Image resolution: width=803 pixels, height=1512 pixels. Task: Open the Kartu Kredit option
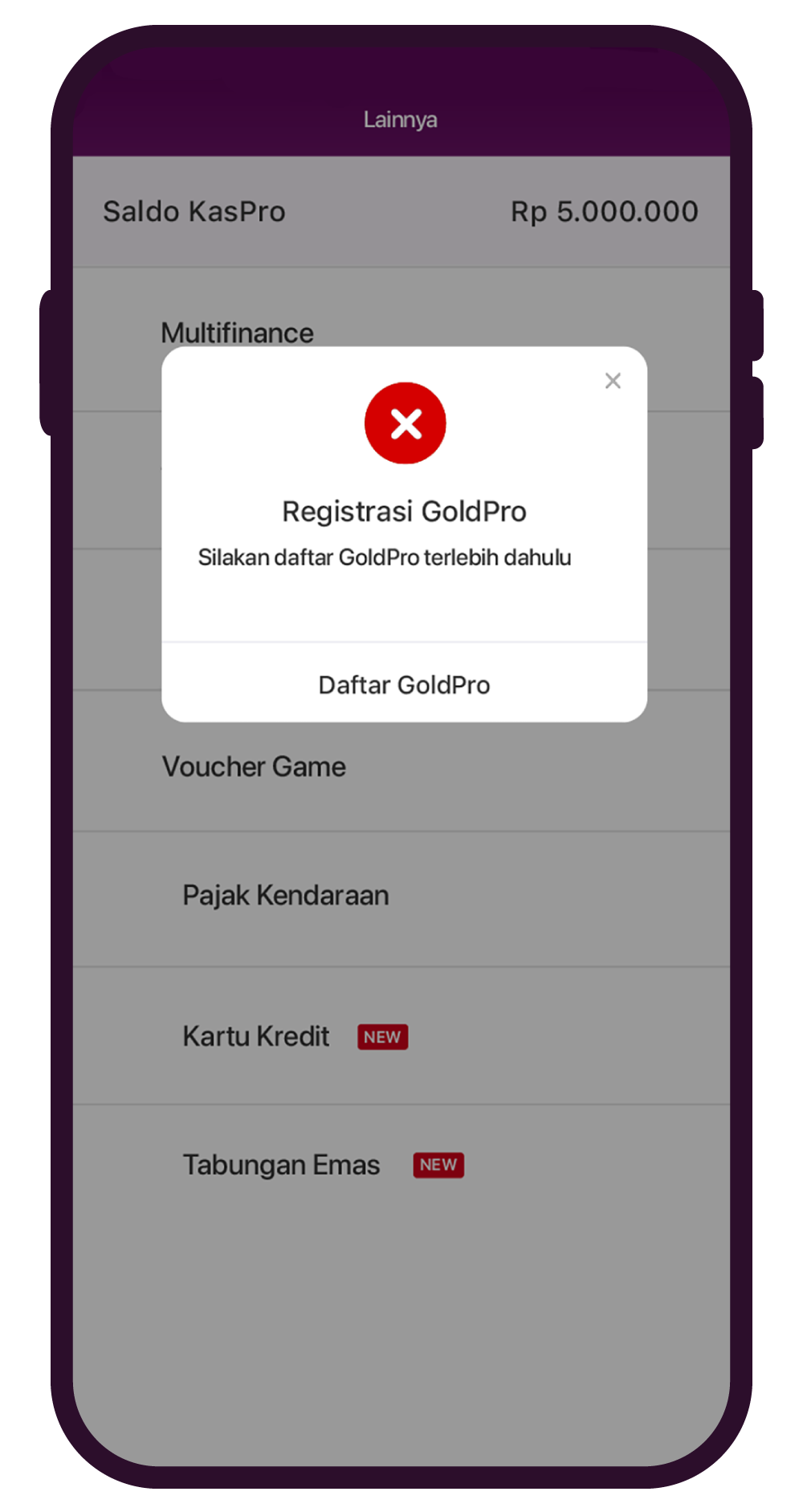(x=256, y=1036)
